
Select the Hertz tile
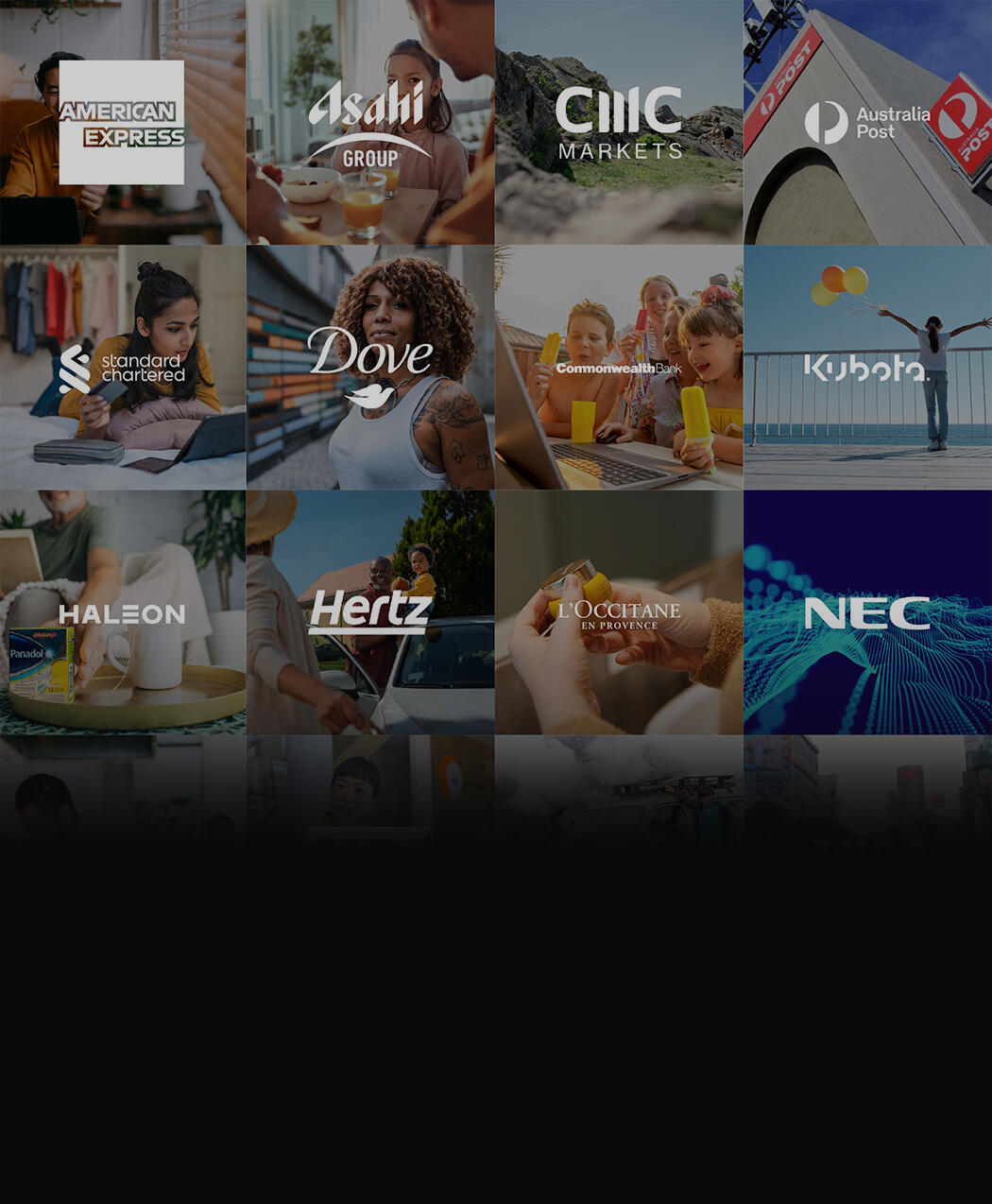[x=369, y=612]
